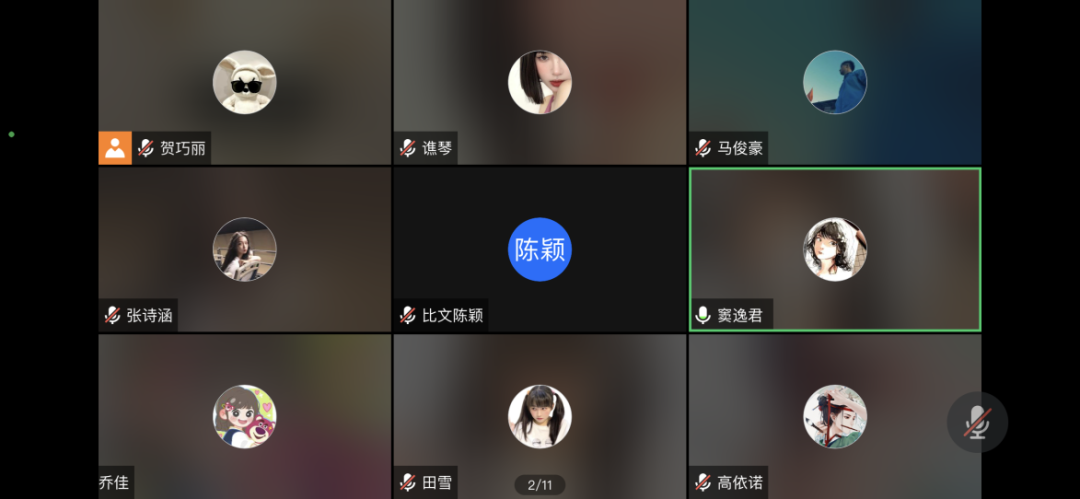Select 乔佳's participant tile
Screen dimensions: 1080x499
point(244,416)
